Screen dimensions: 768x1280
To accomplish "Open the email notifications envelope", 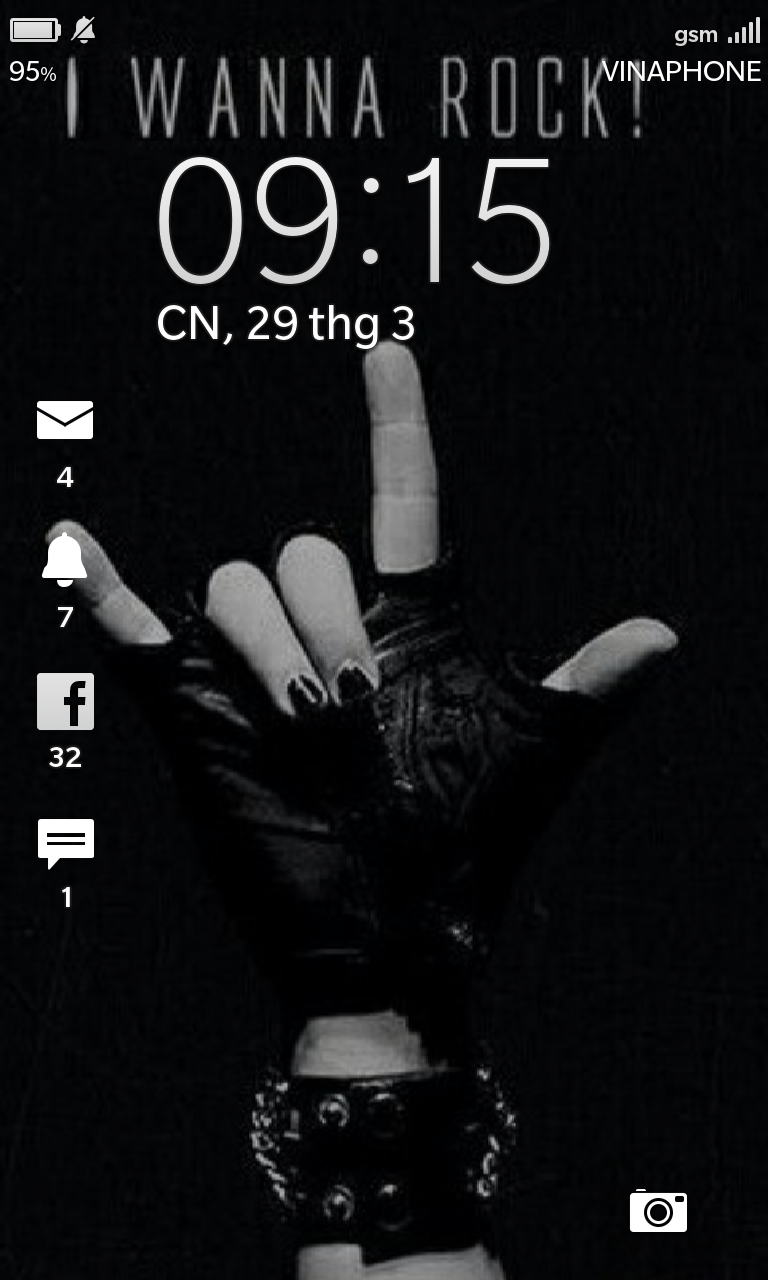I will [x=65, y=420].
